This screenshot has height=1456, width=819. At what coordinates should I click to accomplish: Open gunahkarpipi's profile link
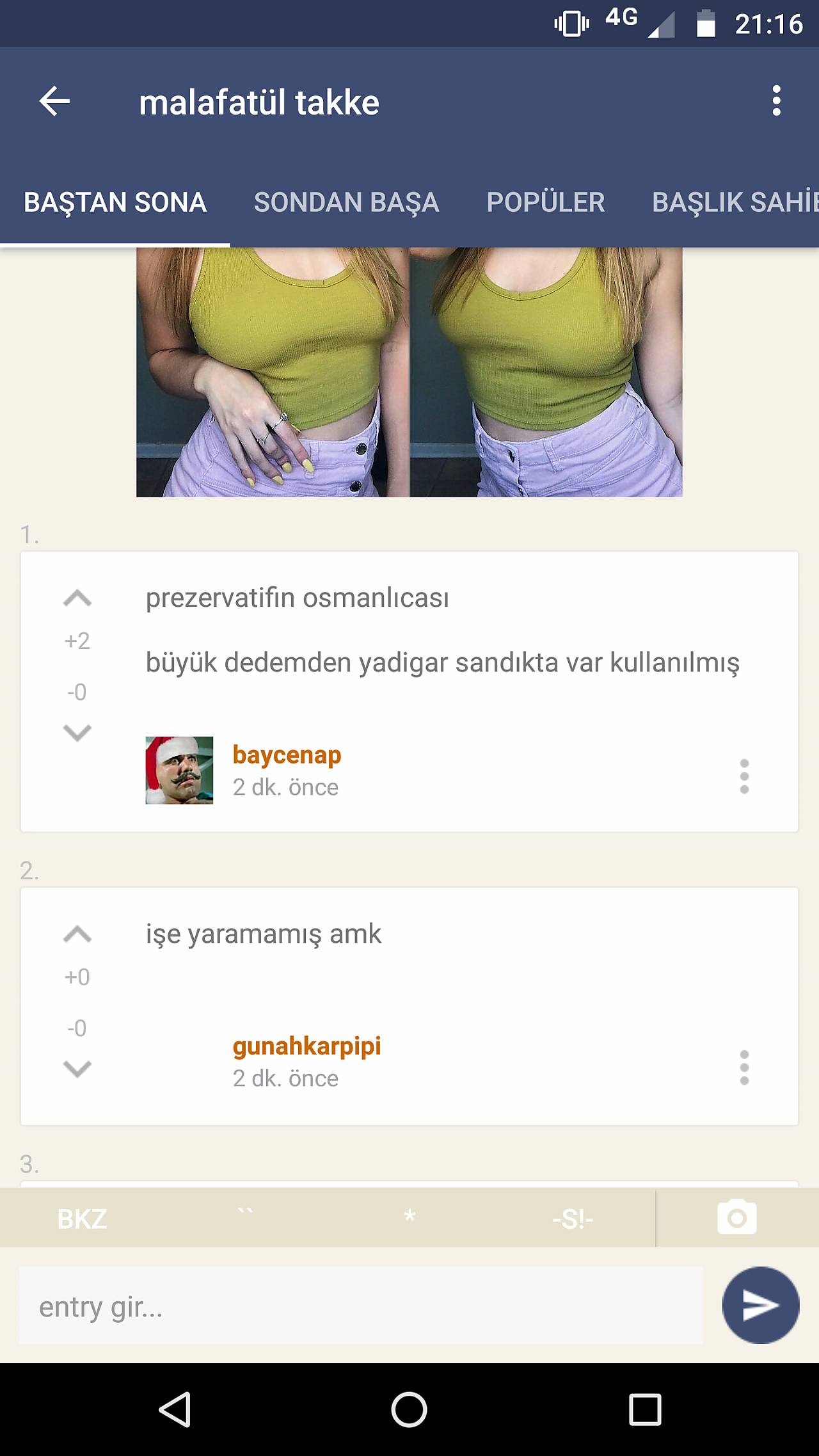click(x=306, y=1046)
